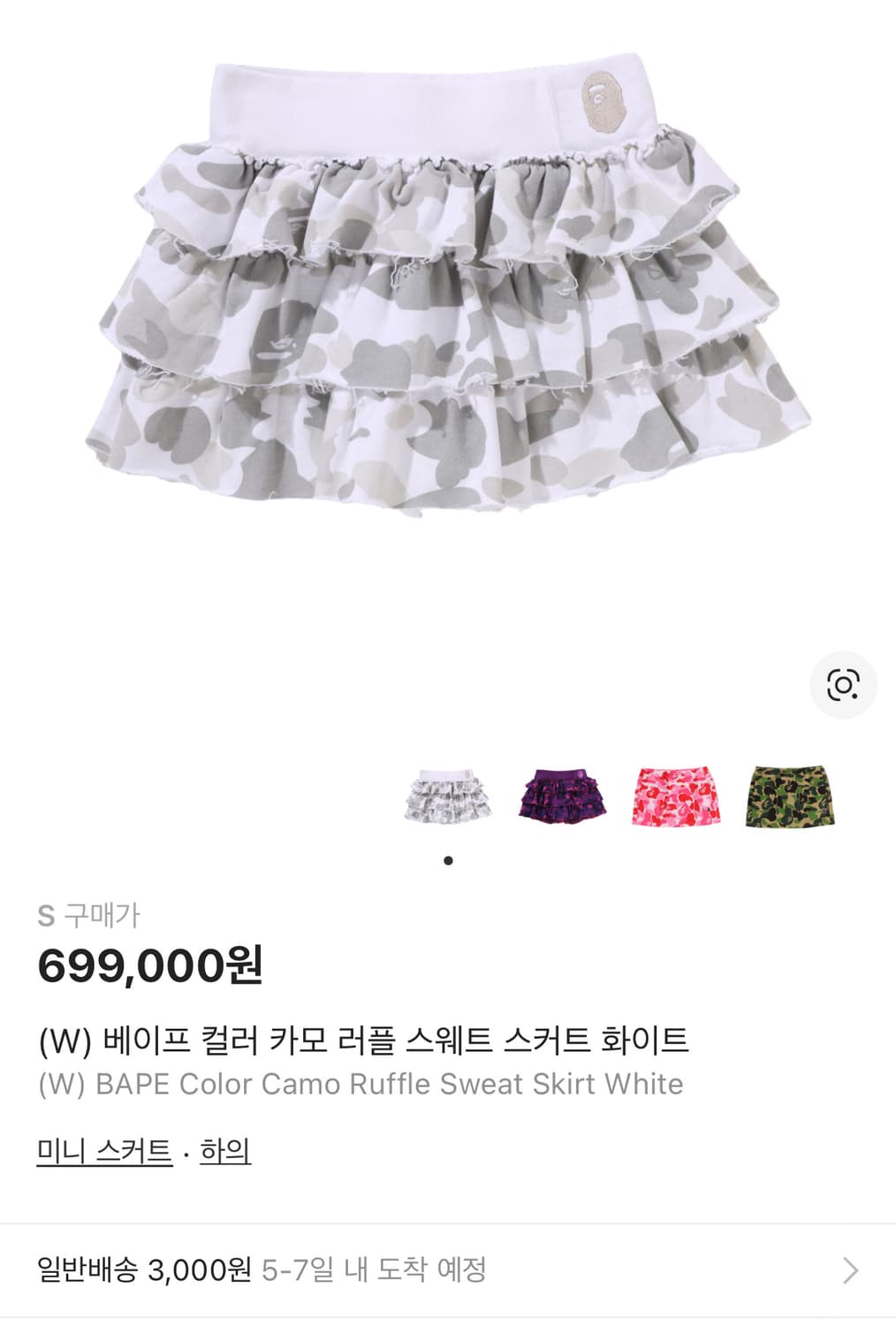Tap the carousel page indicator dot
This screenshot has width=896, height=1326.
pyautogui.click(x=450, y=862)
